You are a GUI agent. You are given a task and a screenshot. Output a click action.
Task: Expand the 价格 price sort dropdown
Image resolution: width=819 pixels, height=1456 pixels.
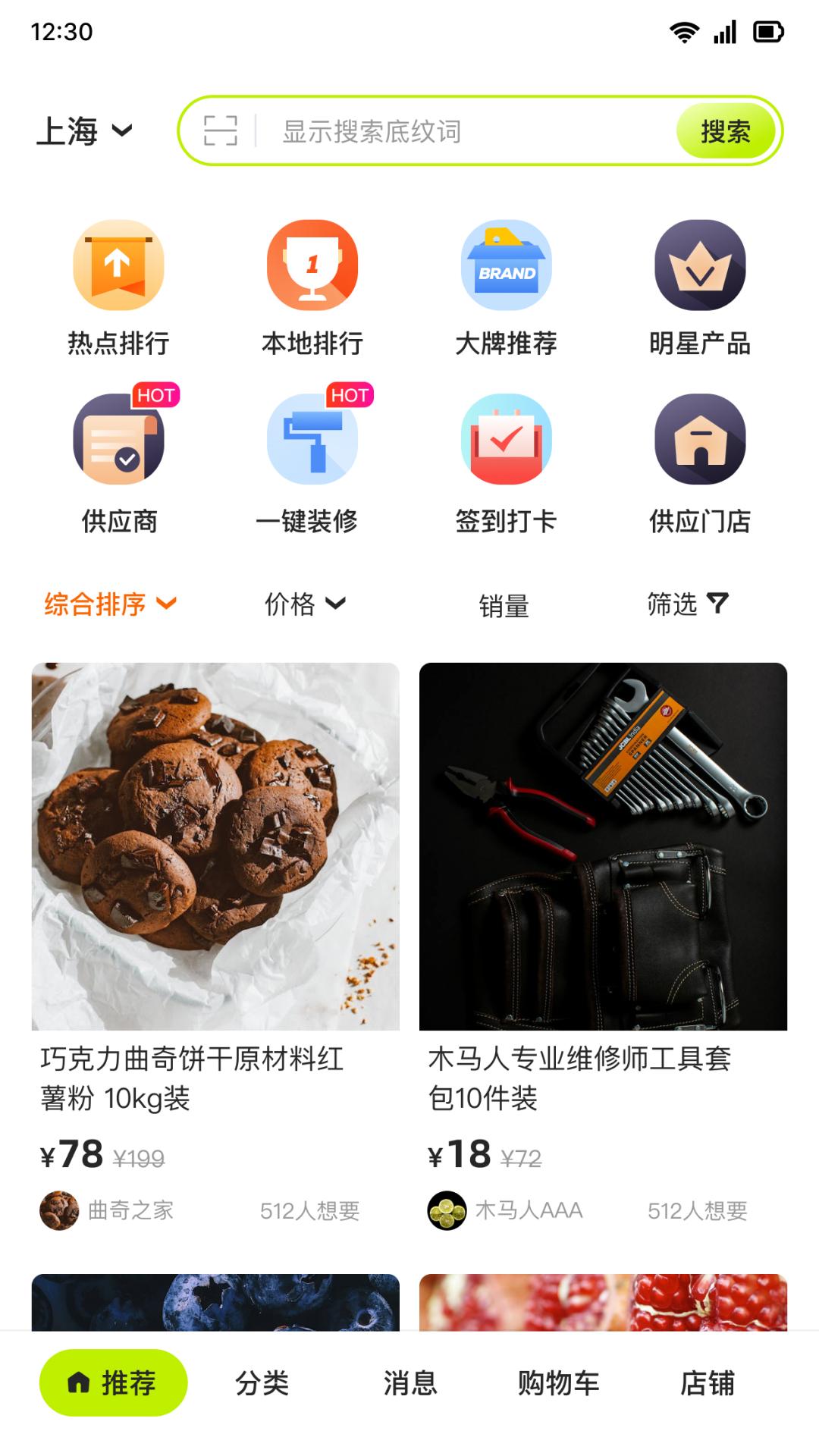click(303, 604)
